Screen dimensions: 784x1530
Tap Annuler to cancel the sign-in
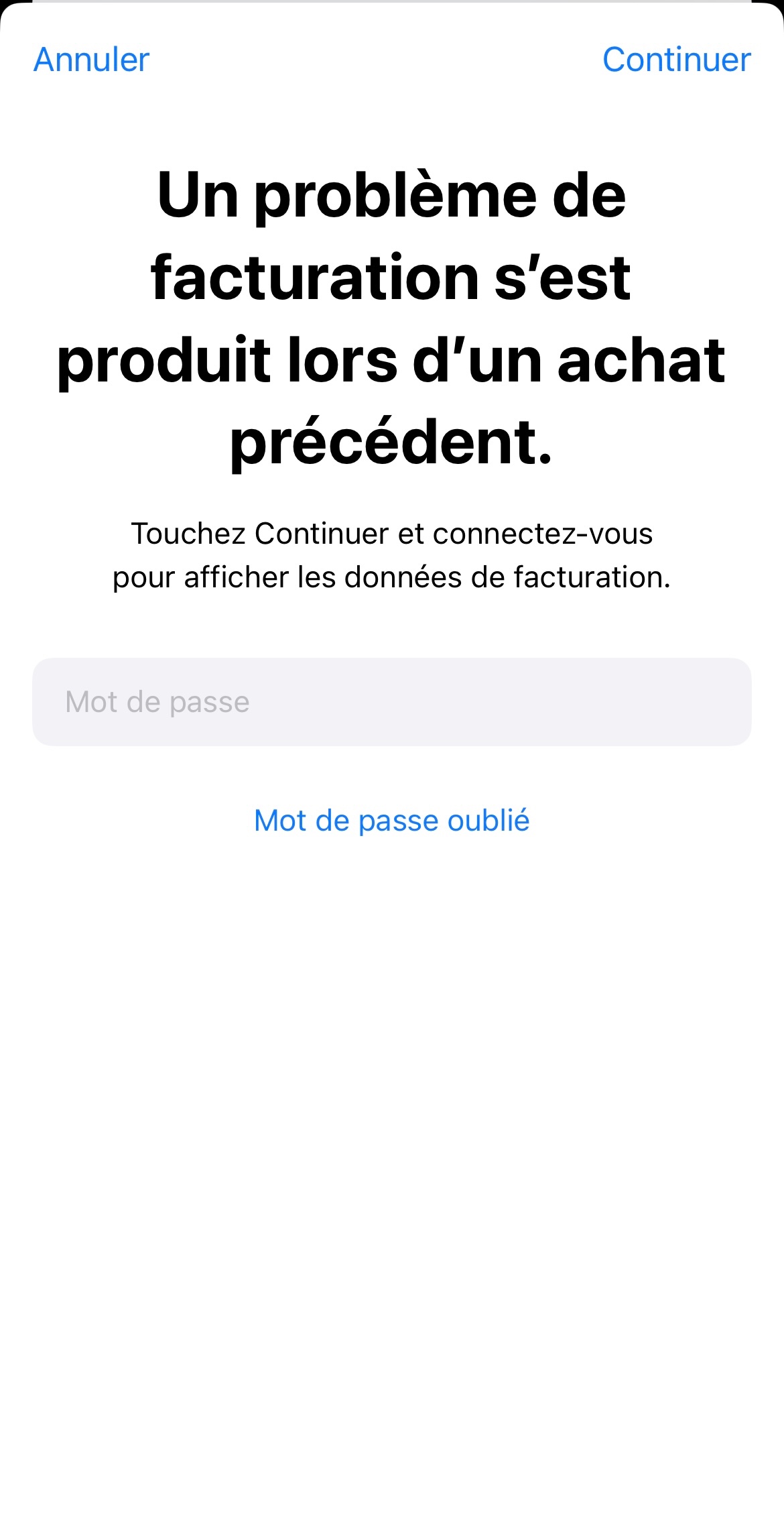click(x=91, y=60)
